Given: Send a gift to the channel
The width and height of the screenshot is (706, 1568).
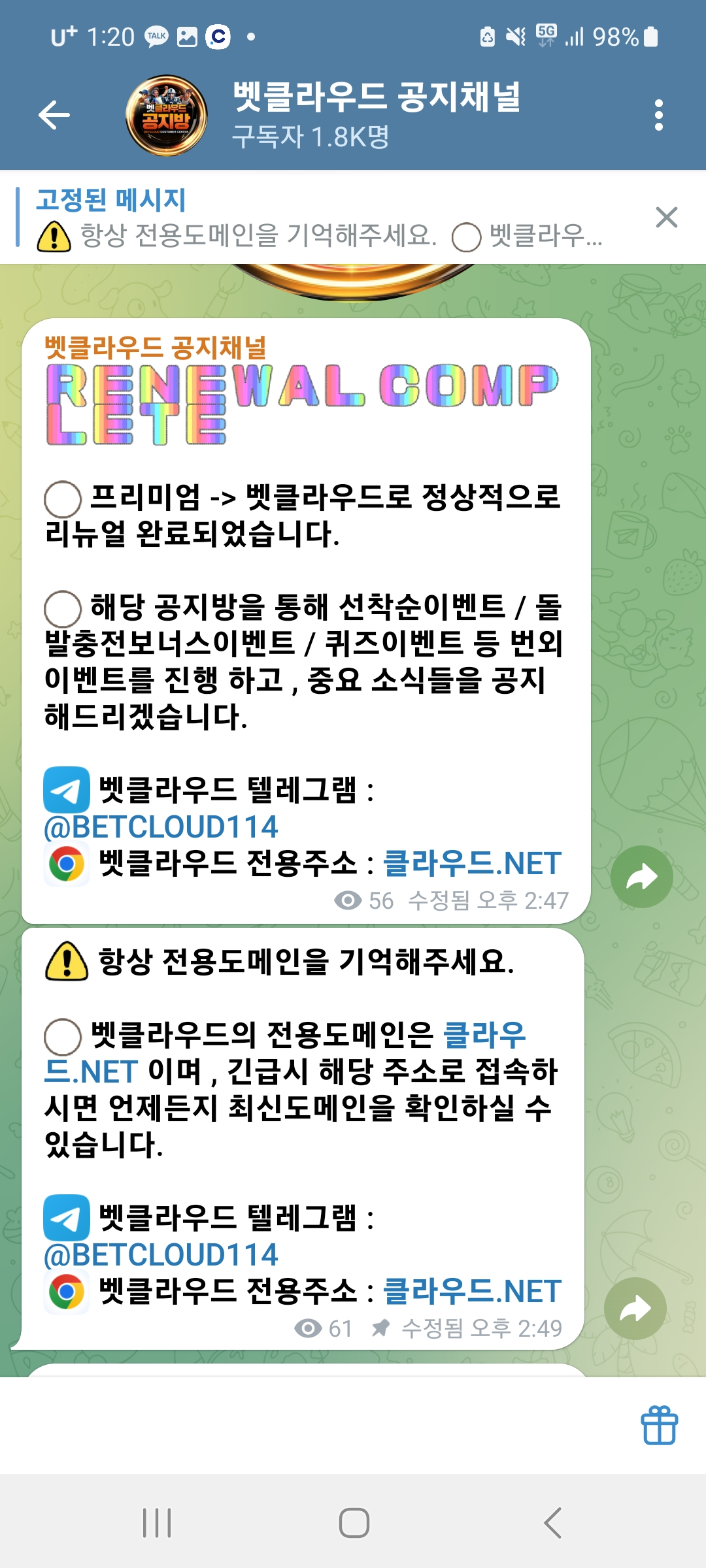Looking at the screenshot, I should point(659,1426).
